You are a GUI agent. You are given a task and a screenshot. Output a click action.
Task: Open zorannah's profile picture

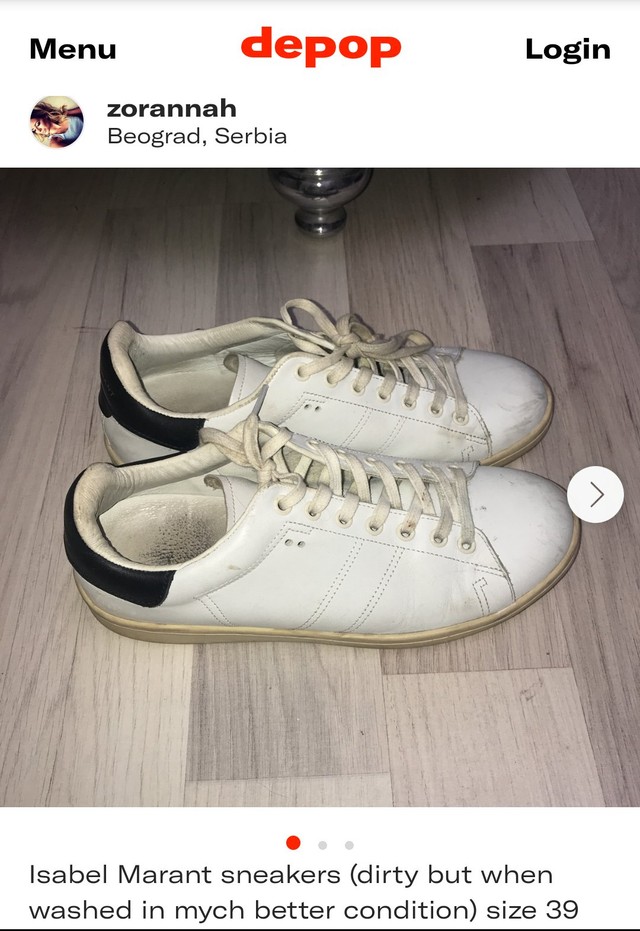click(57, 122)
